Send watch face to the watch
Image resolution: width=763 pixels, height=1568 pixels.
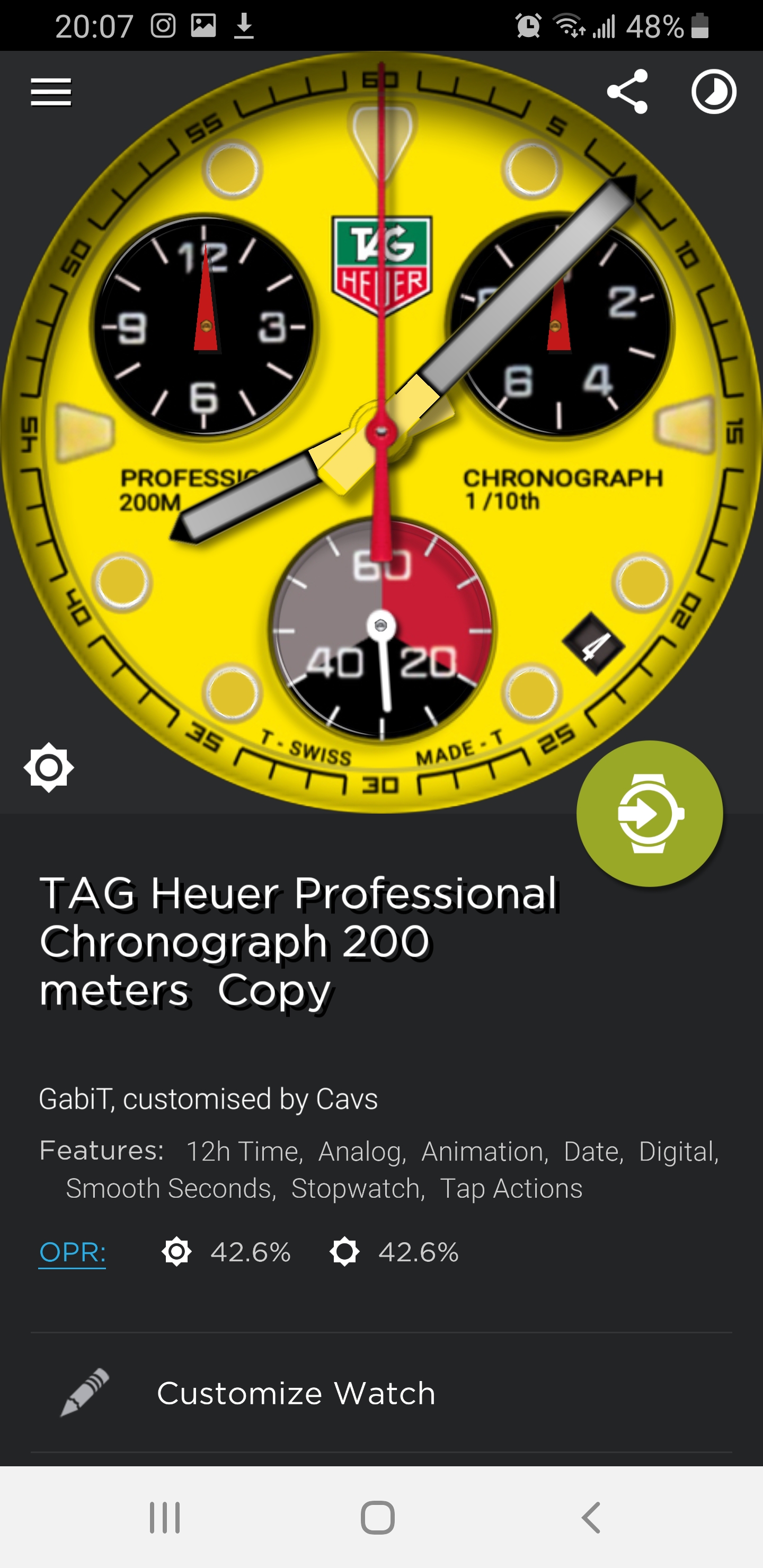(x=650, y=813)
